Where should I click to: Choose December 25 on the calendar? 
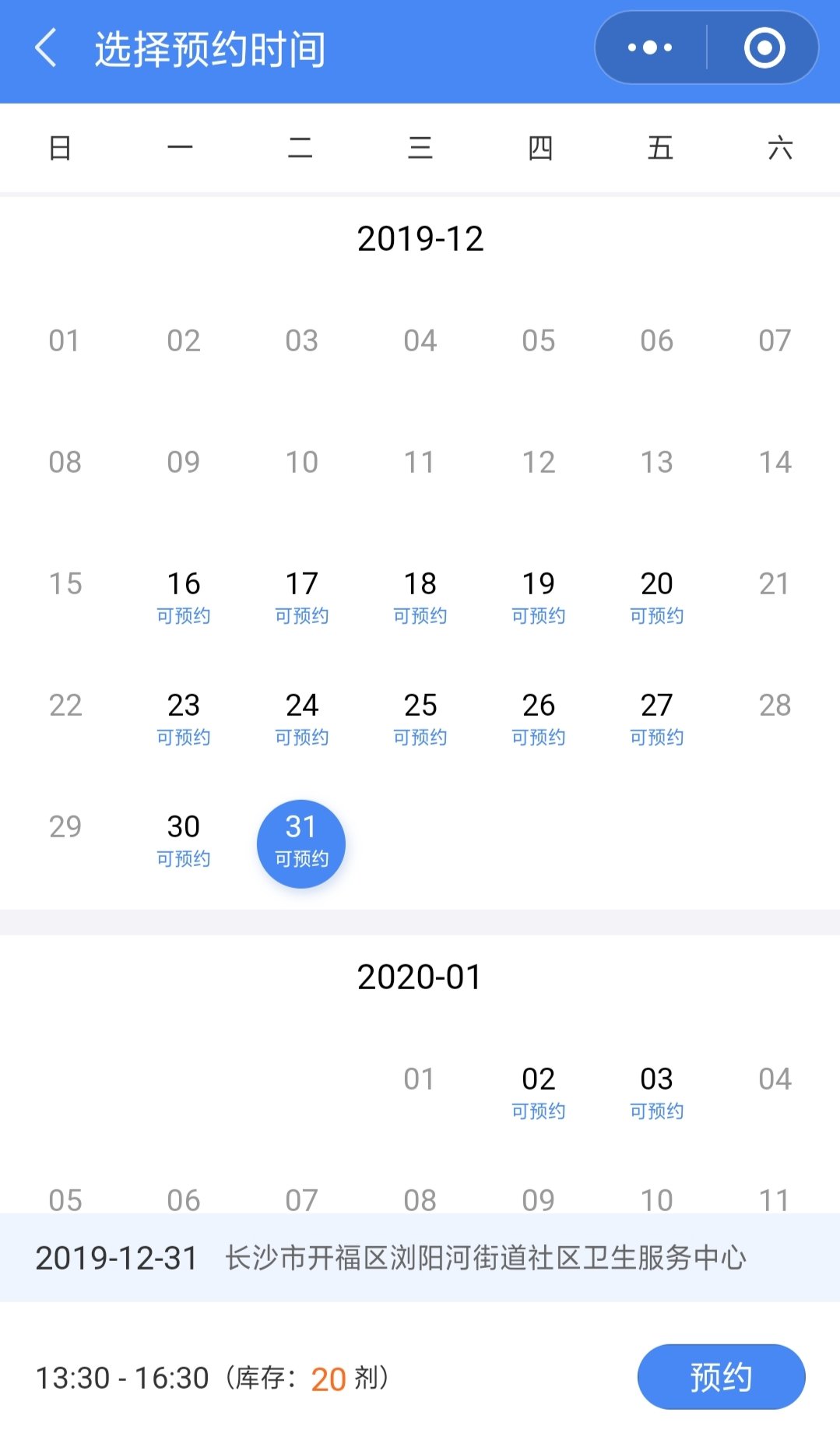(420, 717)
